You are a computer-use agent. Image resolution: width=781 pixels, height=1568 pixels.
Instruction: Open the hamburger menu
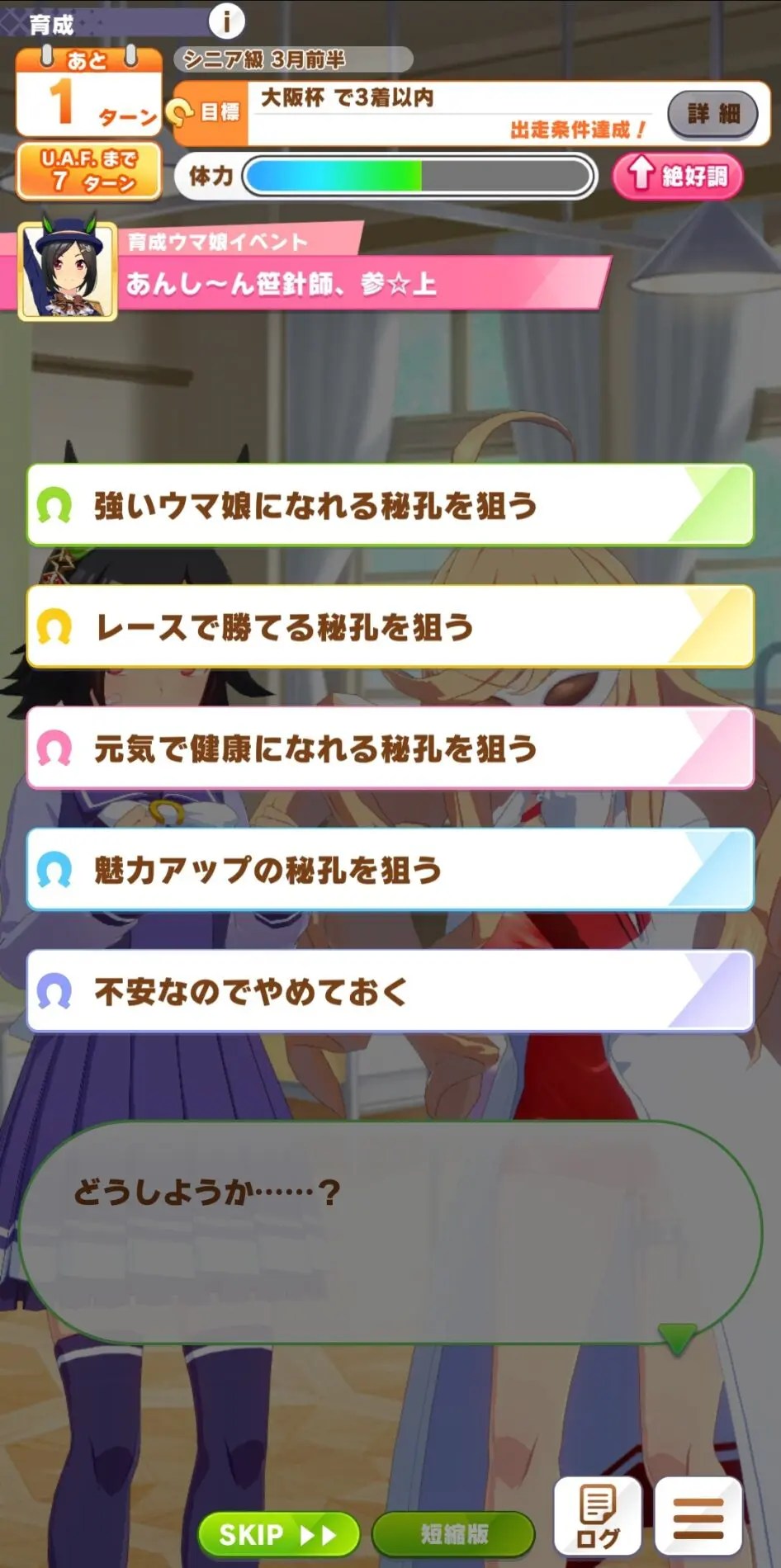[x=698, y=1517]
